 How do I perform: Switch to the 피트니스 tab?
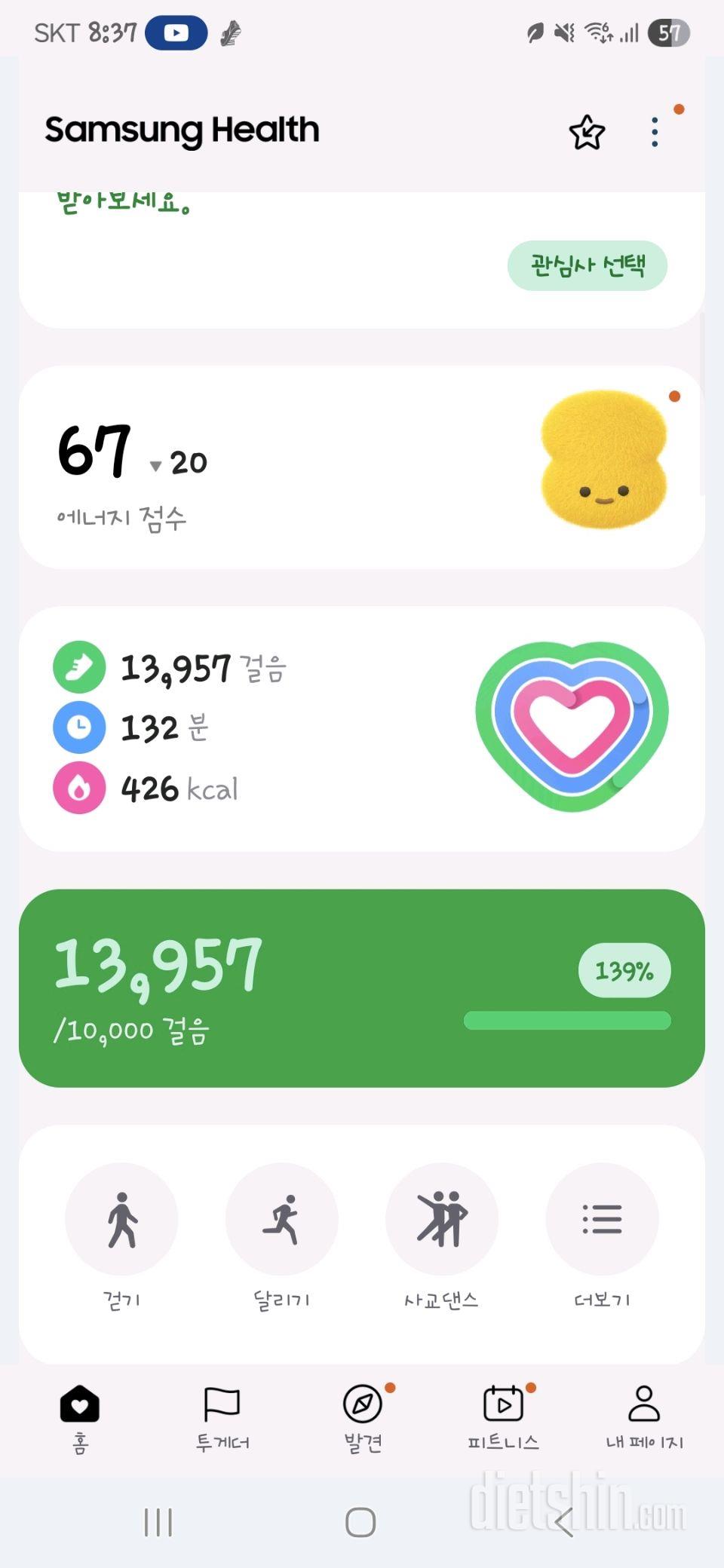point(503,1418)
